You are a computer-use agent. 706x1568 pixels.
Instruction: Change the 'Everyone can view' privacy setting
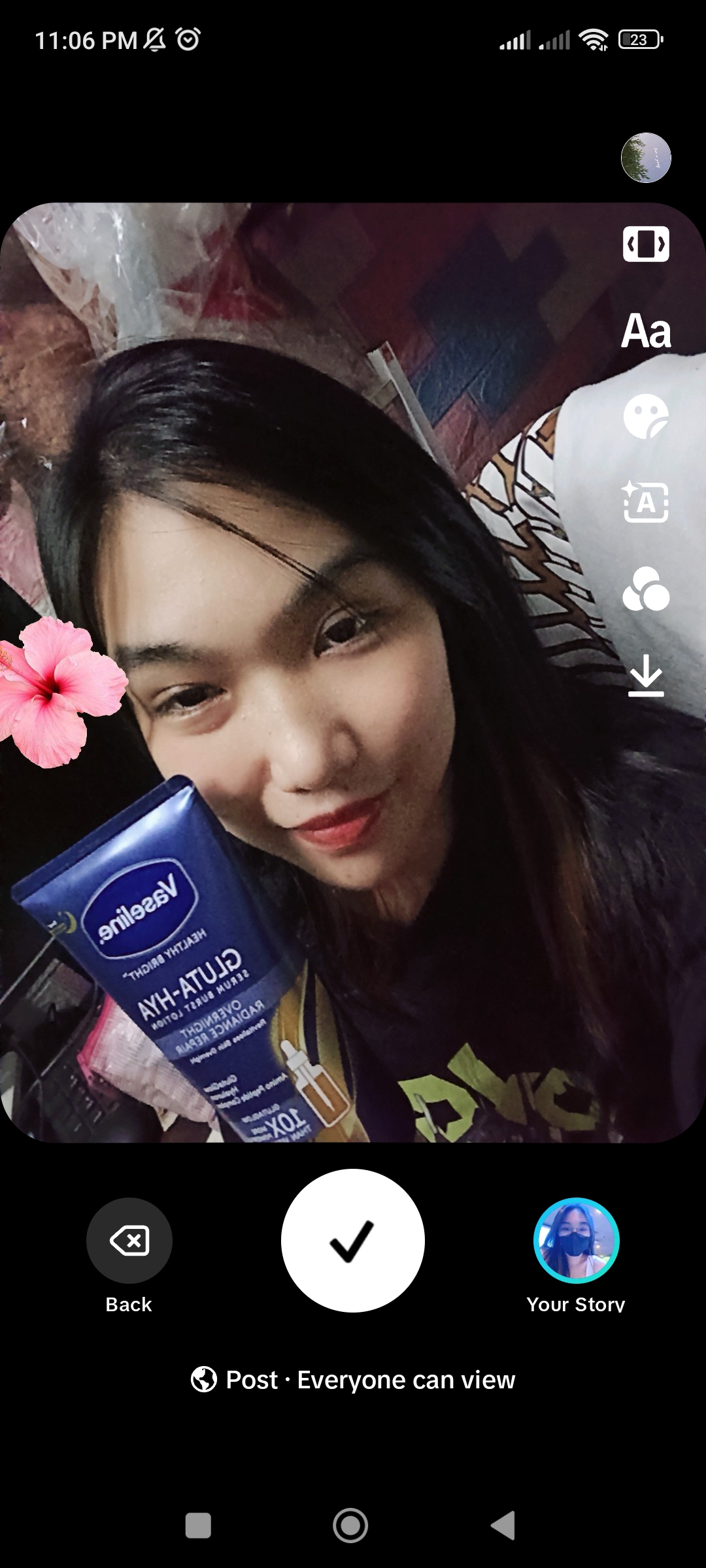coord(353,1380)
